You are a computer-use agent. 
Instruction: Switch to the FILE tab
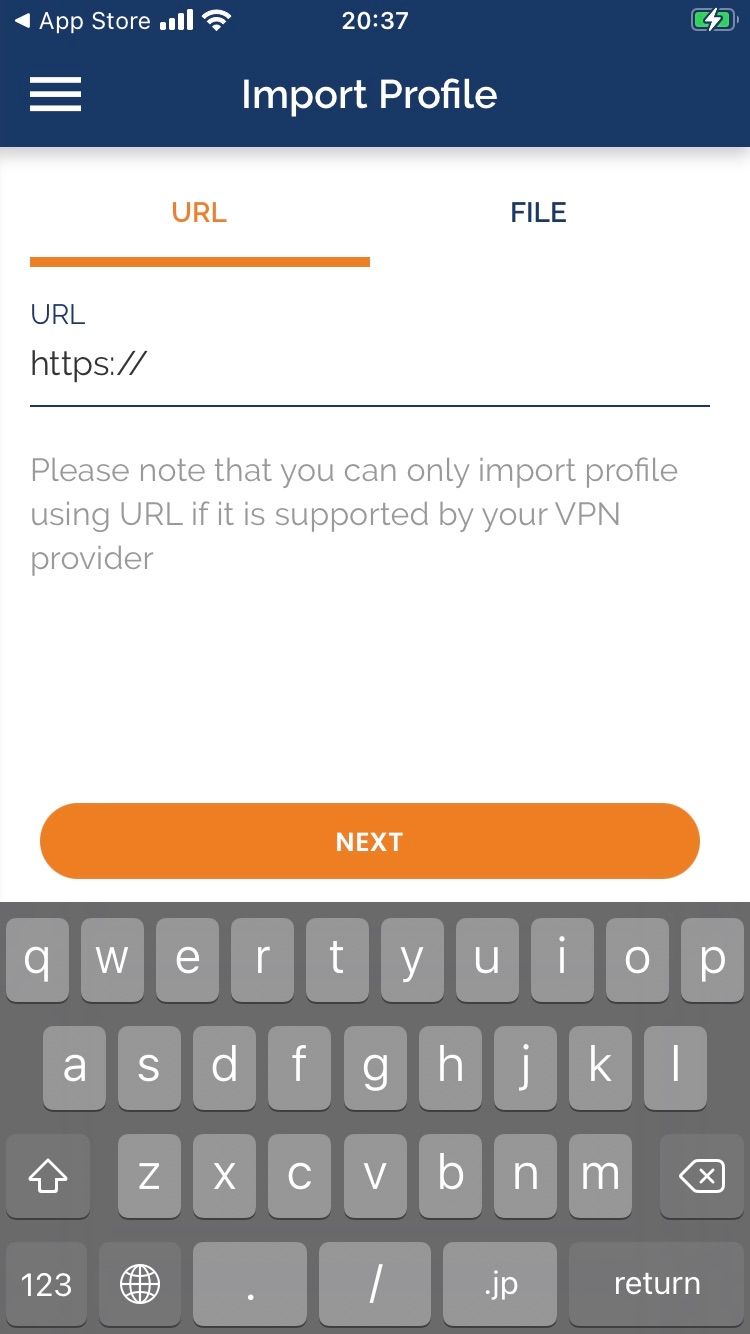(538, 213)
